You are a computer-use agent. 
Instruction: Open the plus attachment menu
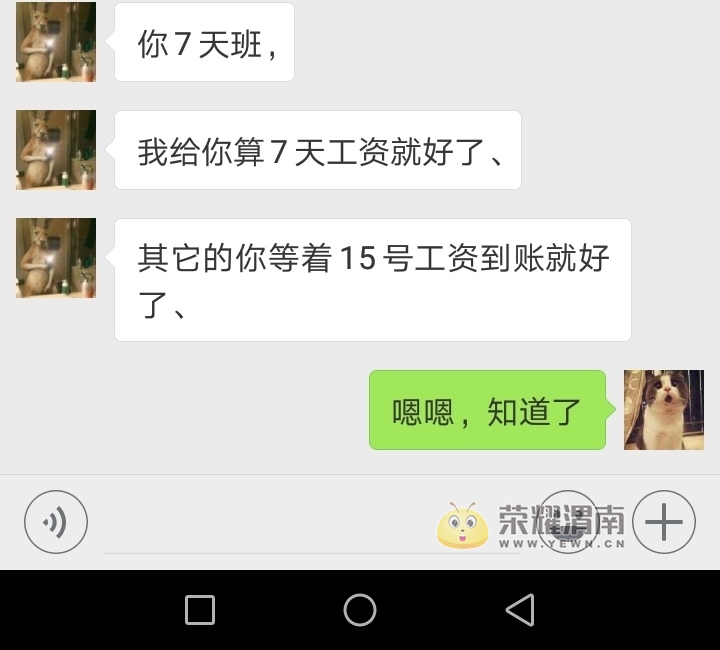664,522
